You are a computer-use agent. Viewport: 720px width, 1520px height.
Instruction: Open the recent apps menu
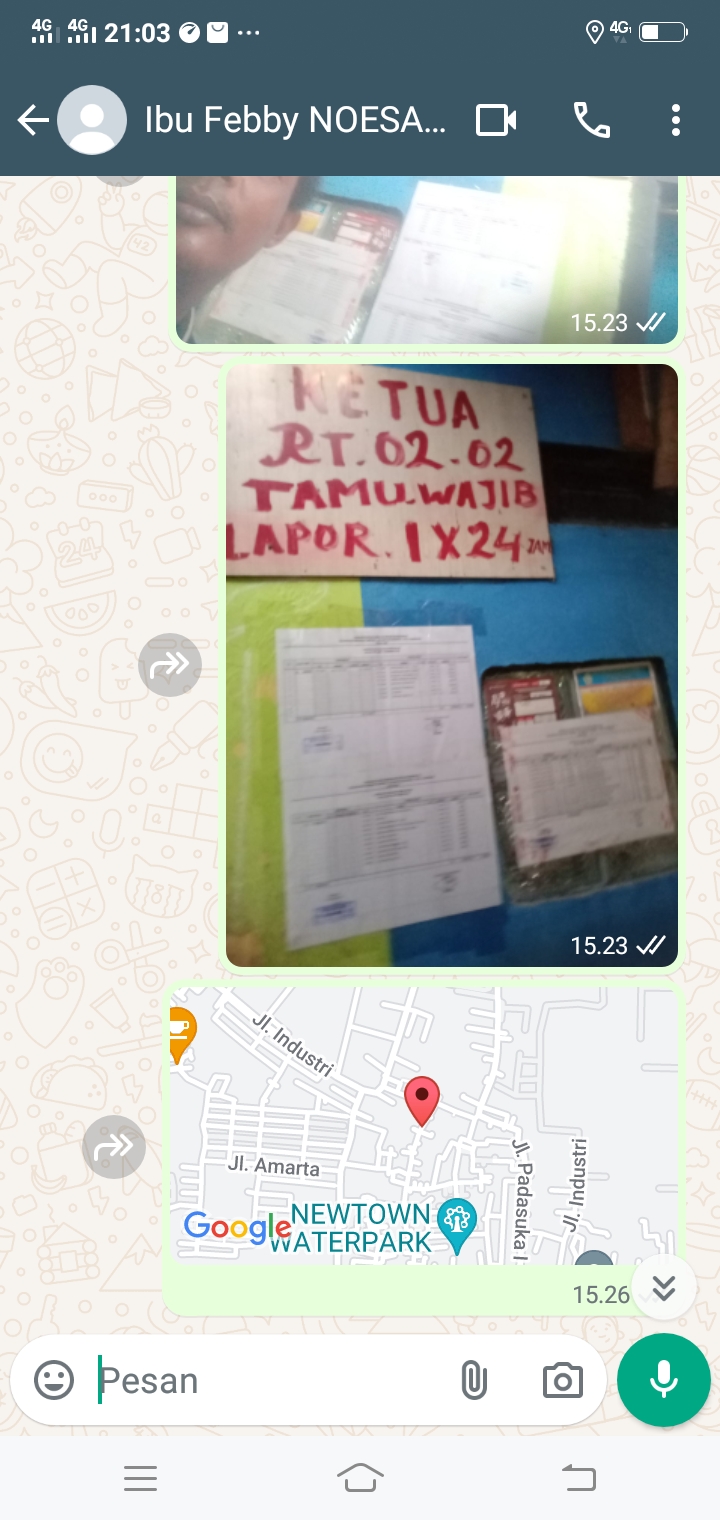[x=140, y=1477]
